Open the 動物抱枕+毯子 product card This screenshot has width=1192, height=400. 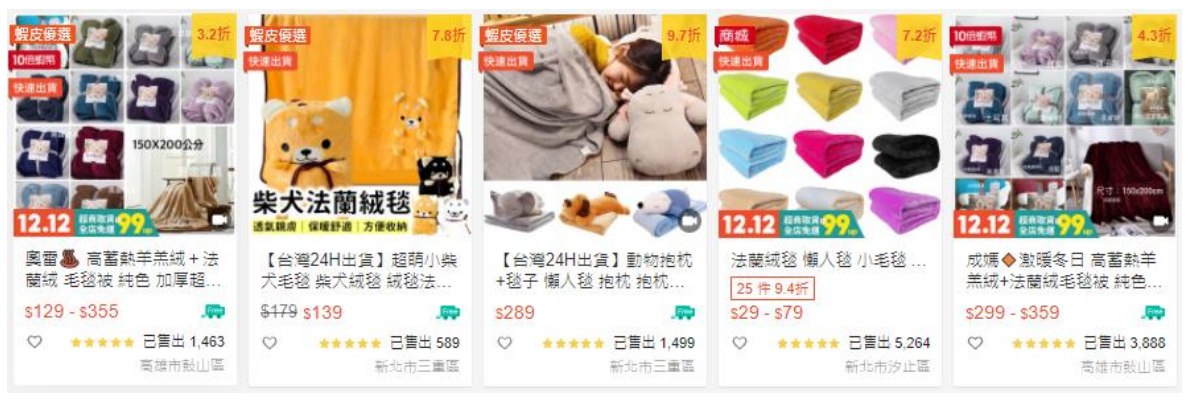[x=595, y=270]
